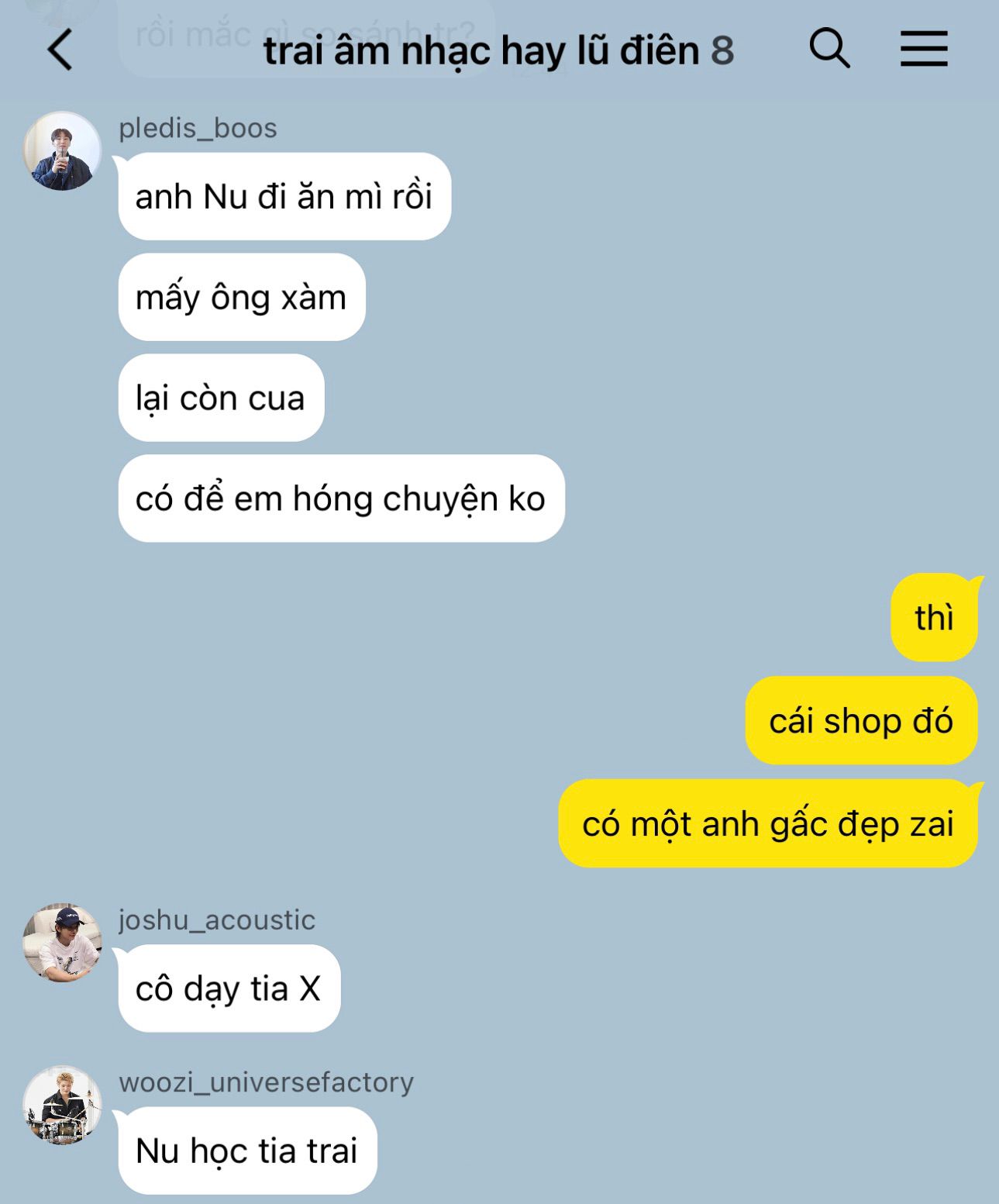Search within this chat
999x1204 pixels.
(829, 49)
